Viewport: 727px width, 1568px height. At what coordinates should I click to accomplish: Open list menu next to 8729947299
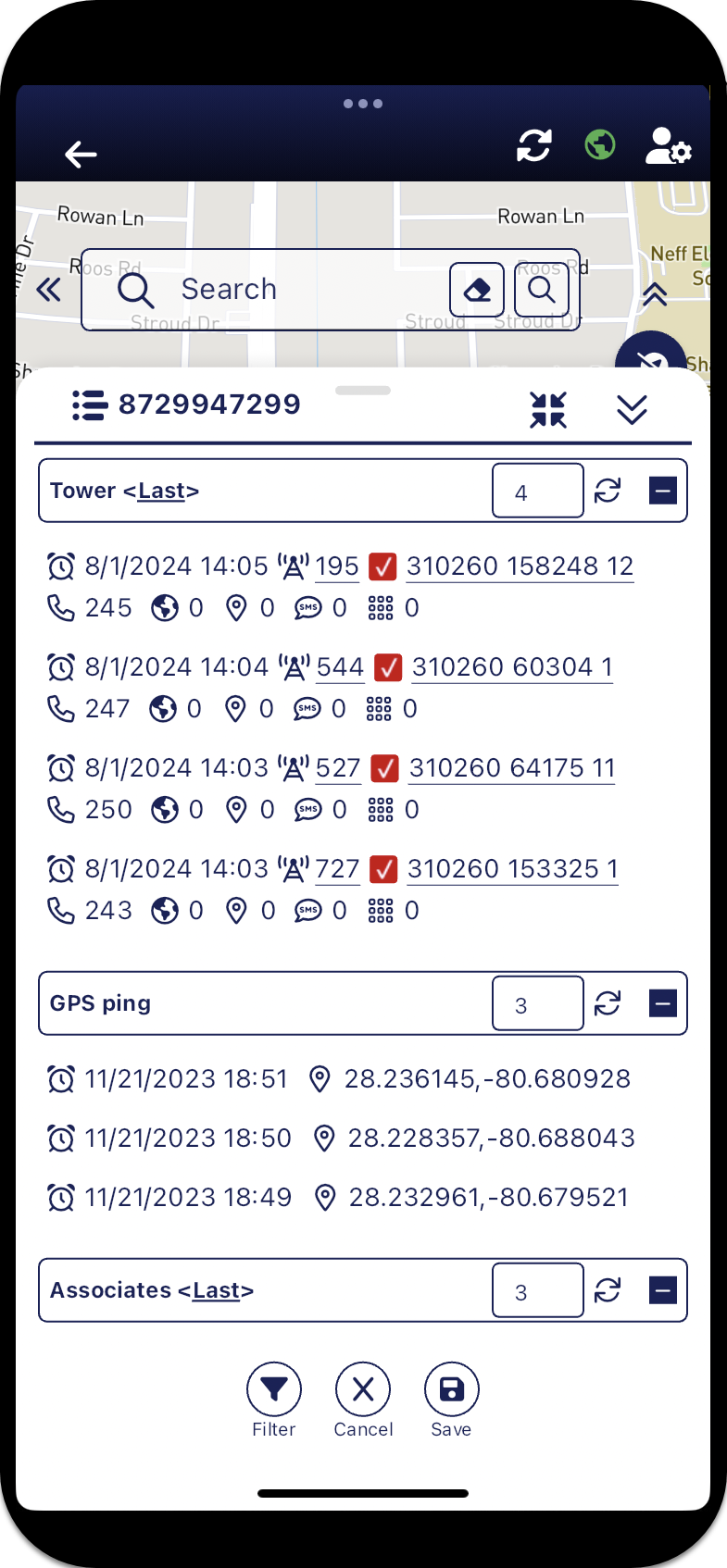[89, 404]
